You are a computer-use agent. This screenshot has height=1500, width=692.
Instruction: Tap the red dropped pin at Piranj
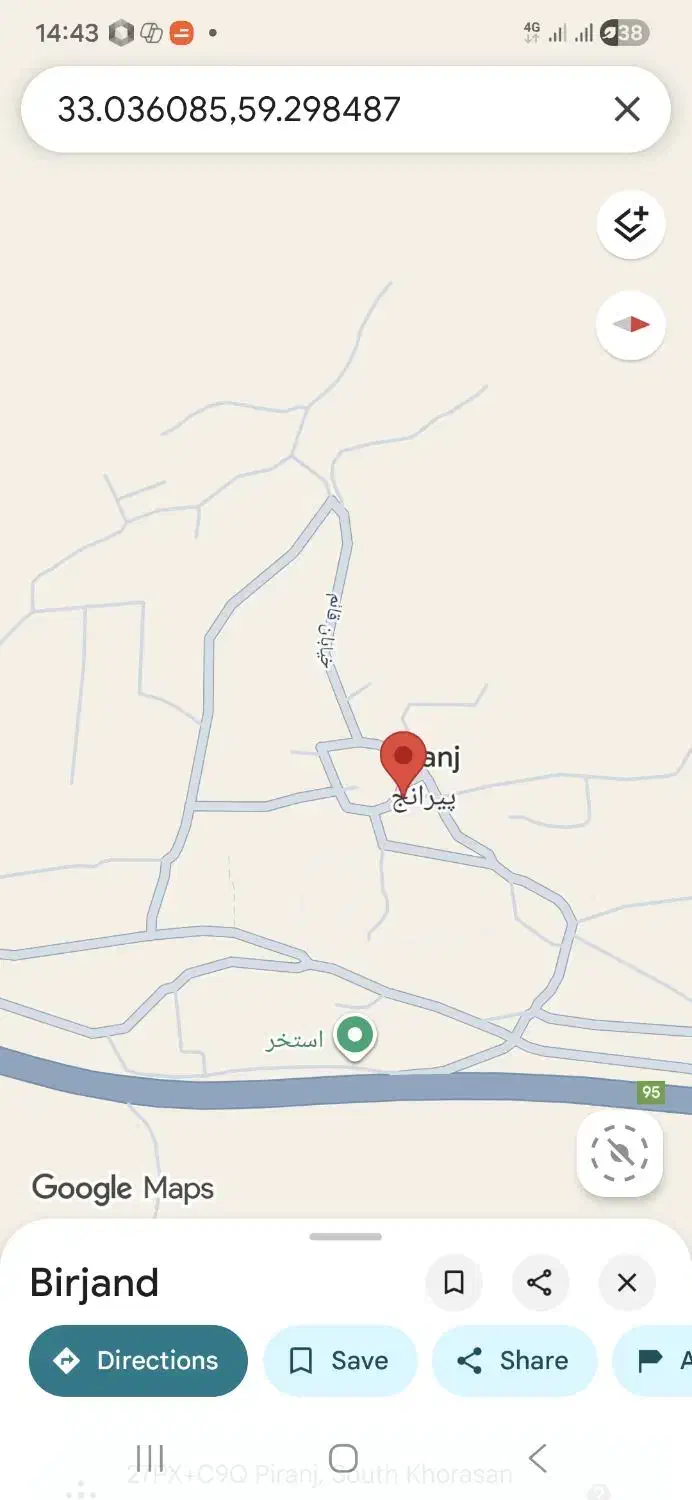[403, 763]
